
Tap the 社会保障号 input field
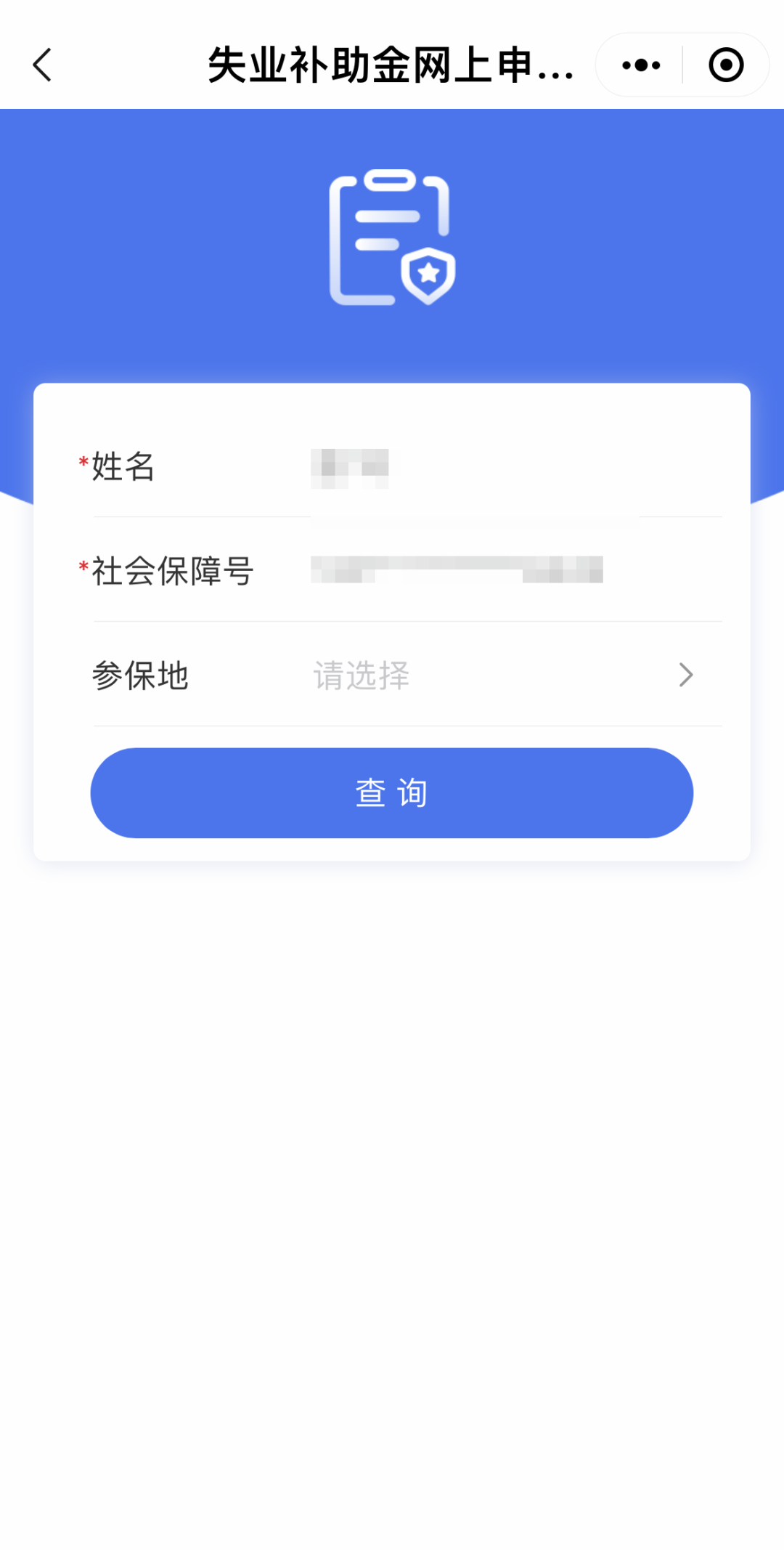pyautogui.click(x=472, y=570)
